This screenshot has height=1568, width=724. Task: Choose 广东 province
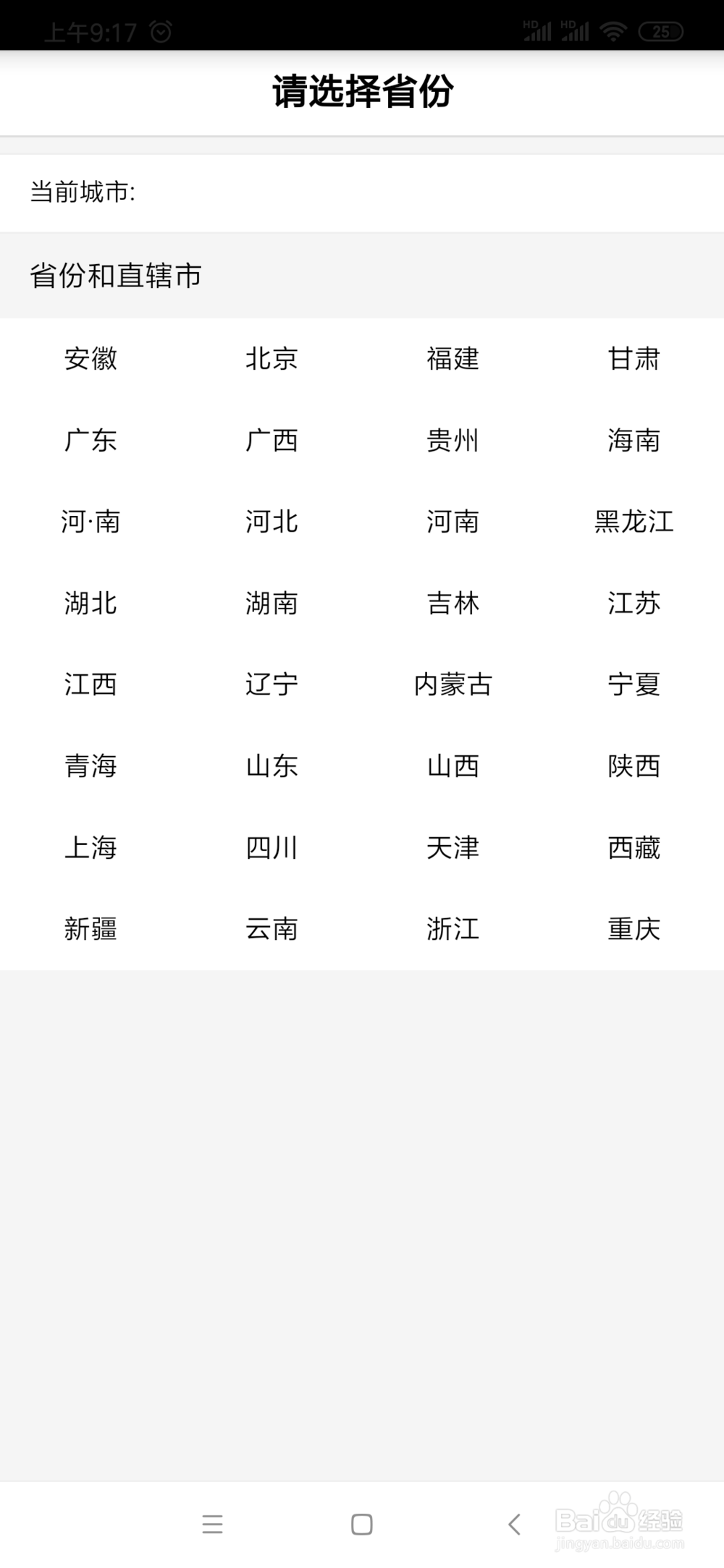90,441
